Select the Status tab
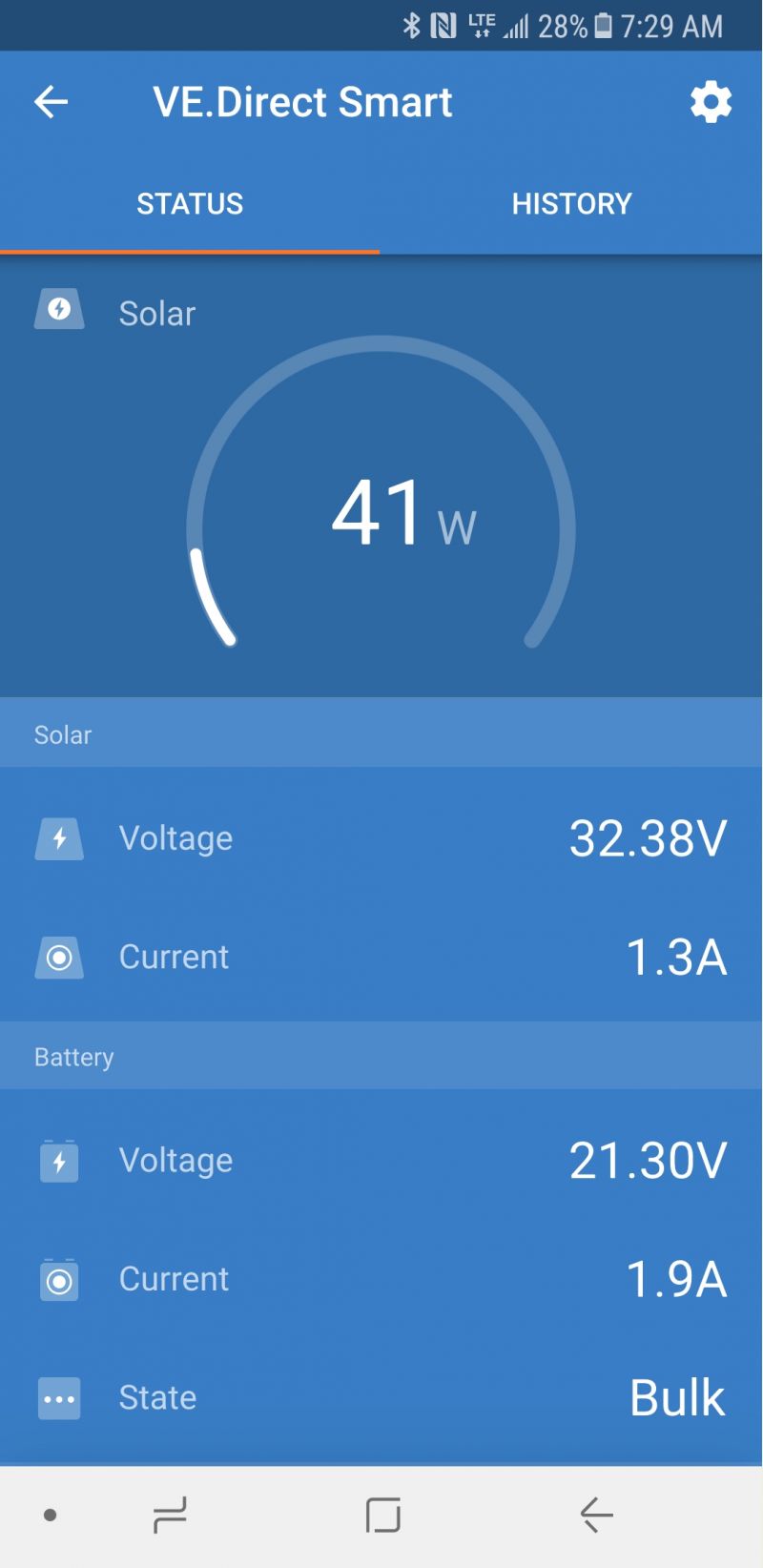The height and width of the screenshot is (1568, 763). (190, 203)
